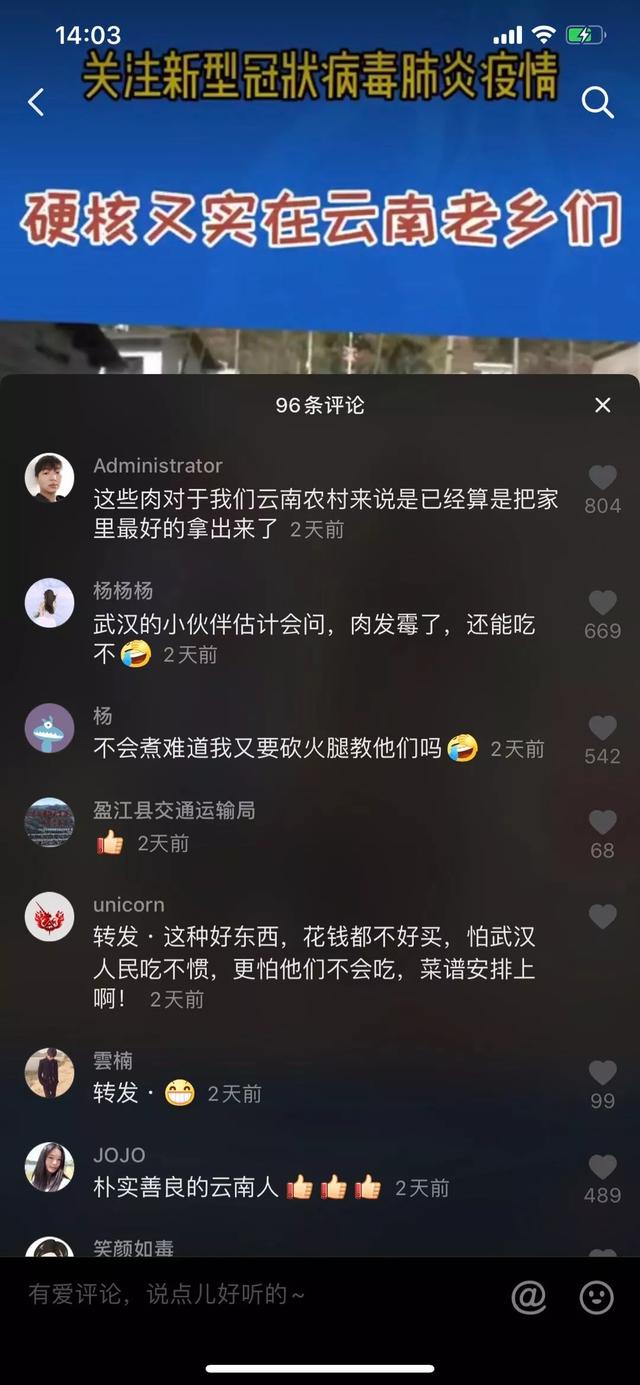640x1385 pixels.
Task: Open the emoji picker smiley icon
Action: click(596, 1296)
